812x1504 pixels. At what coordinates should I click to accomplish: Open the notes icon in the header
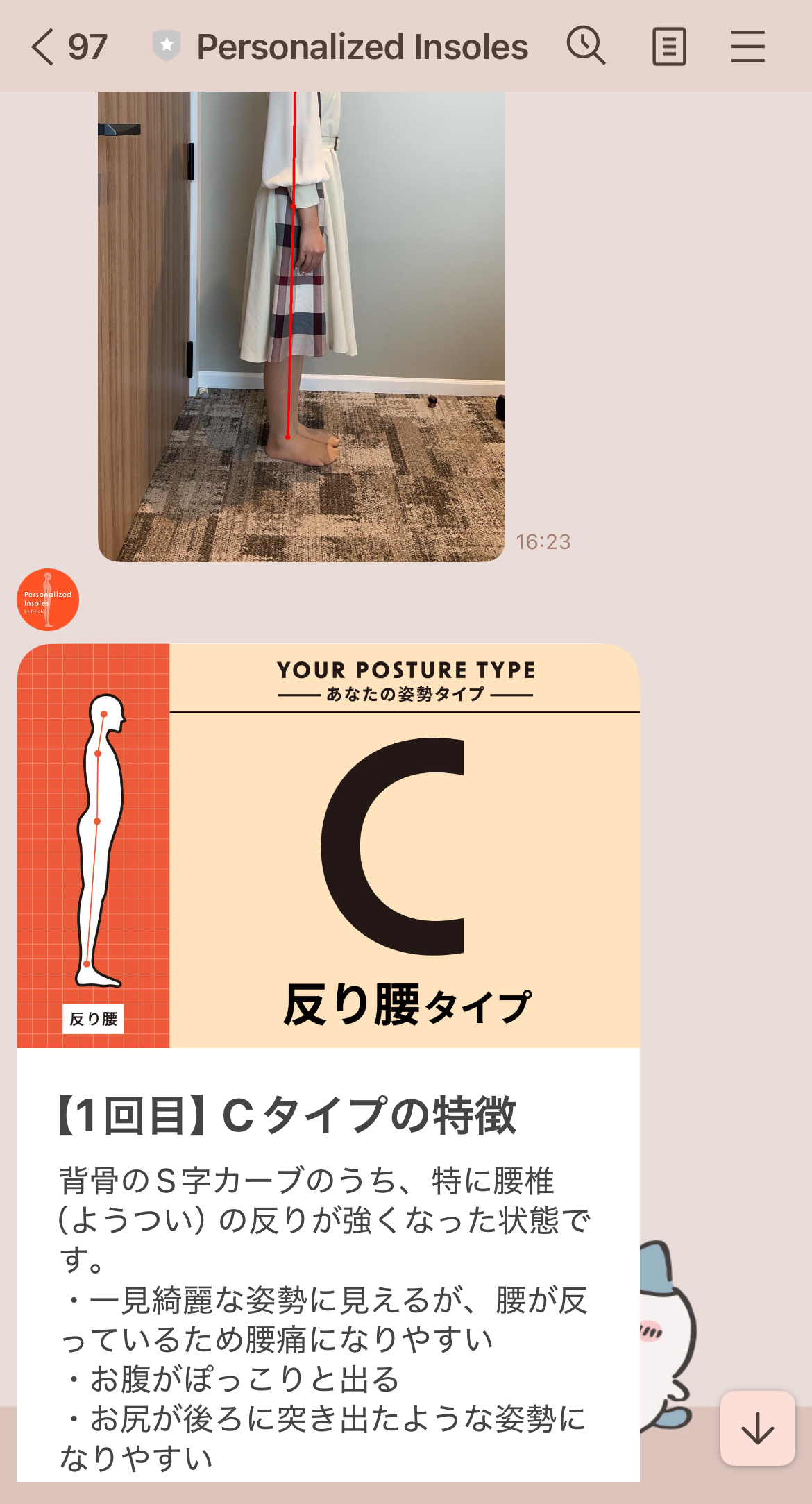(x=669, y=47)
